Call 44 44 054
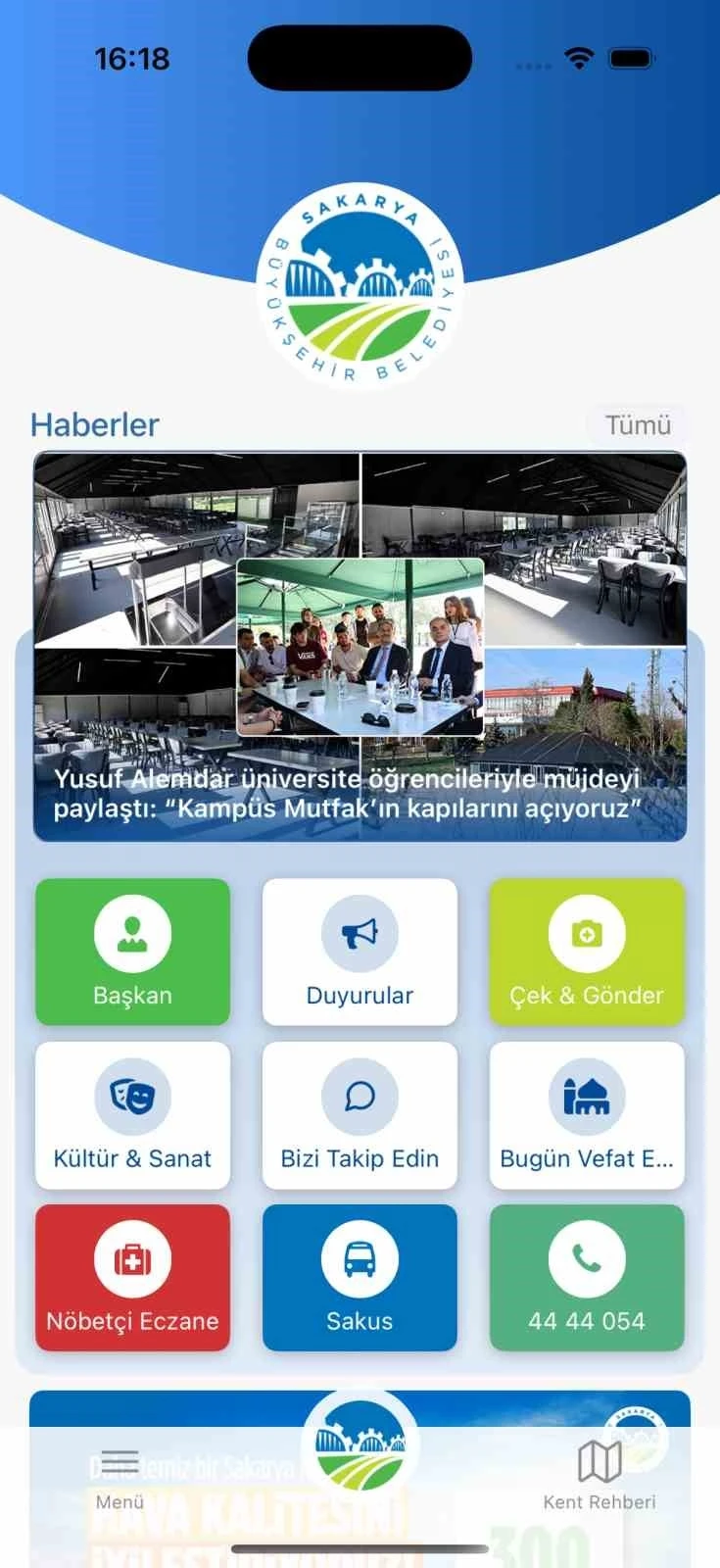 coord(586,1278)
